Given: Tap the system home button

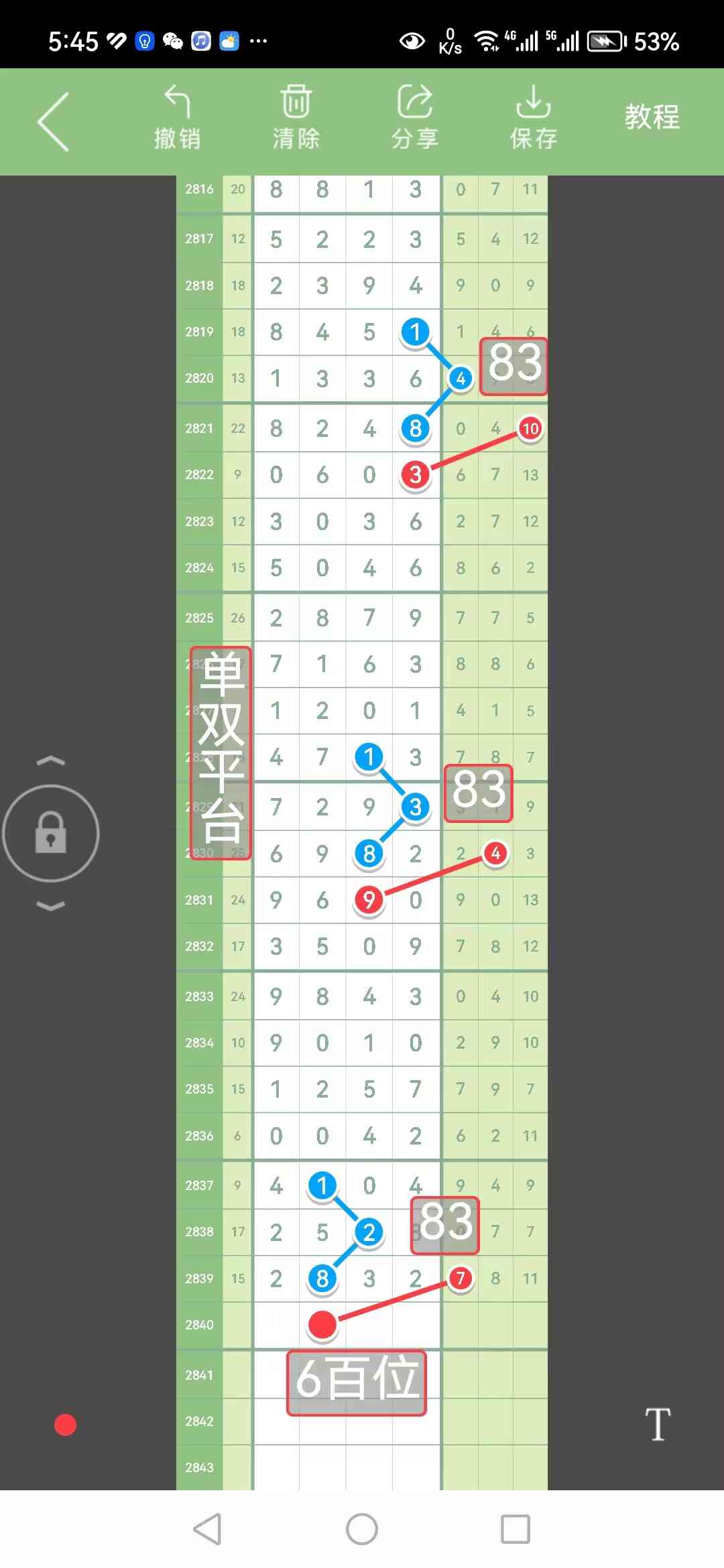Looking at the screenshot, I should coord(362,1529).
